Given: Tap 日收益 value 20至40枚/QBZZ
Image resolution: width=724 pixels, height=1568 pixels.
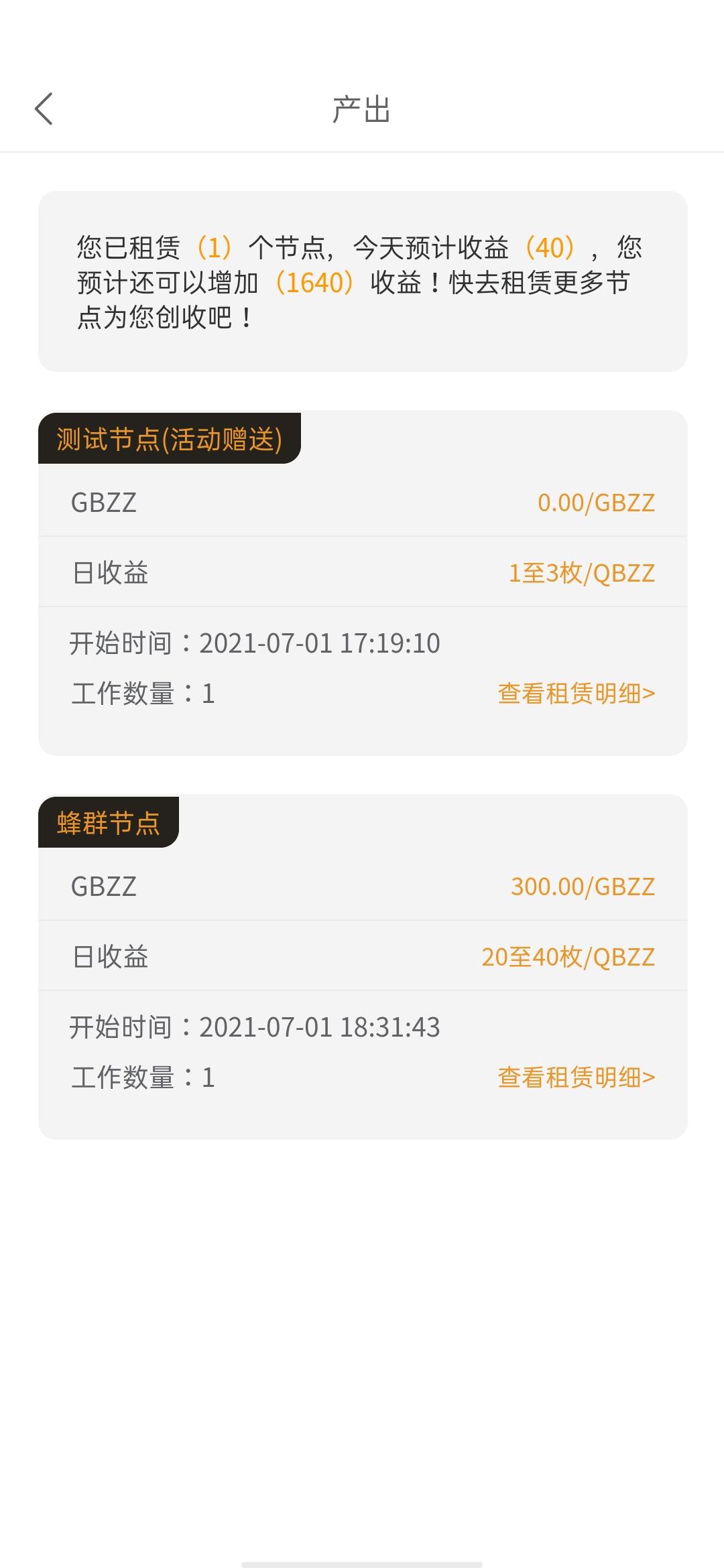Looking at the screenshot, I should point(568,956).
